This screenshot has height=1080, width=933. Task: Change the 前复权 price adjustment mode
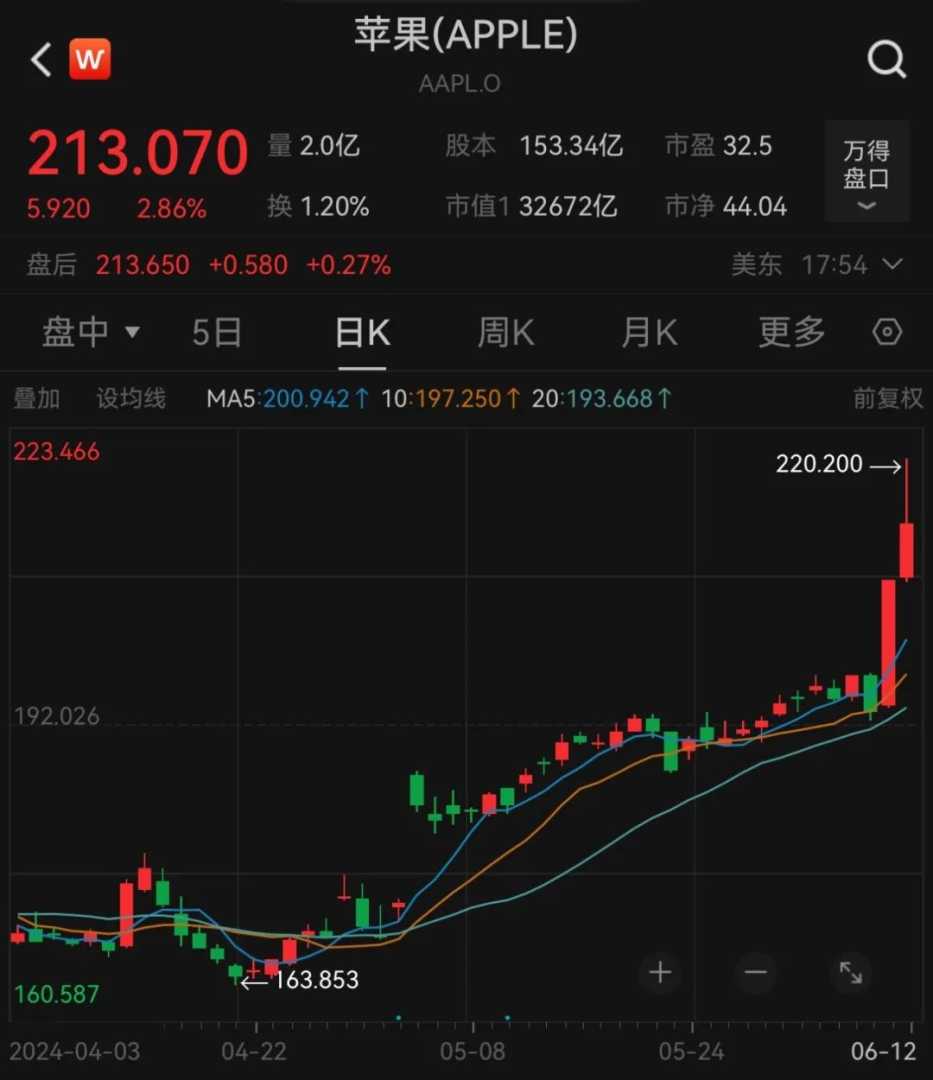(x=887, y=399)
